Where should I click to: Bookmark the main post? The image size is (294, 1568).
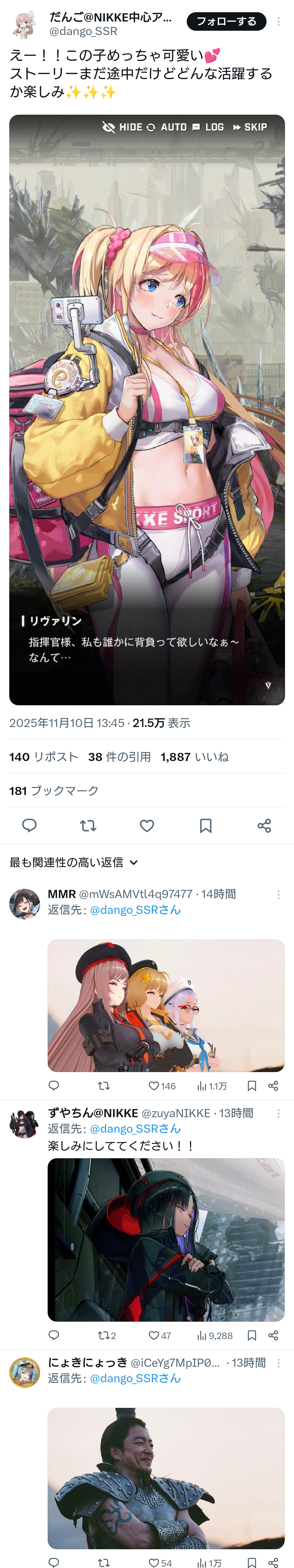[206, 825]
